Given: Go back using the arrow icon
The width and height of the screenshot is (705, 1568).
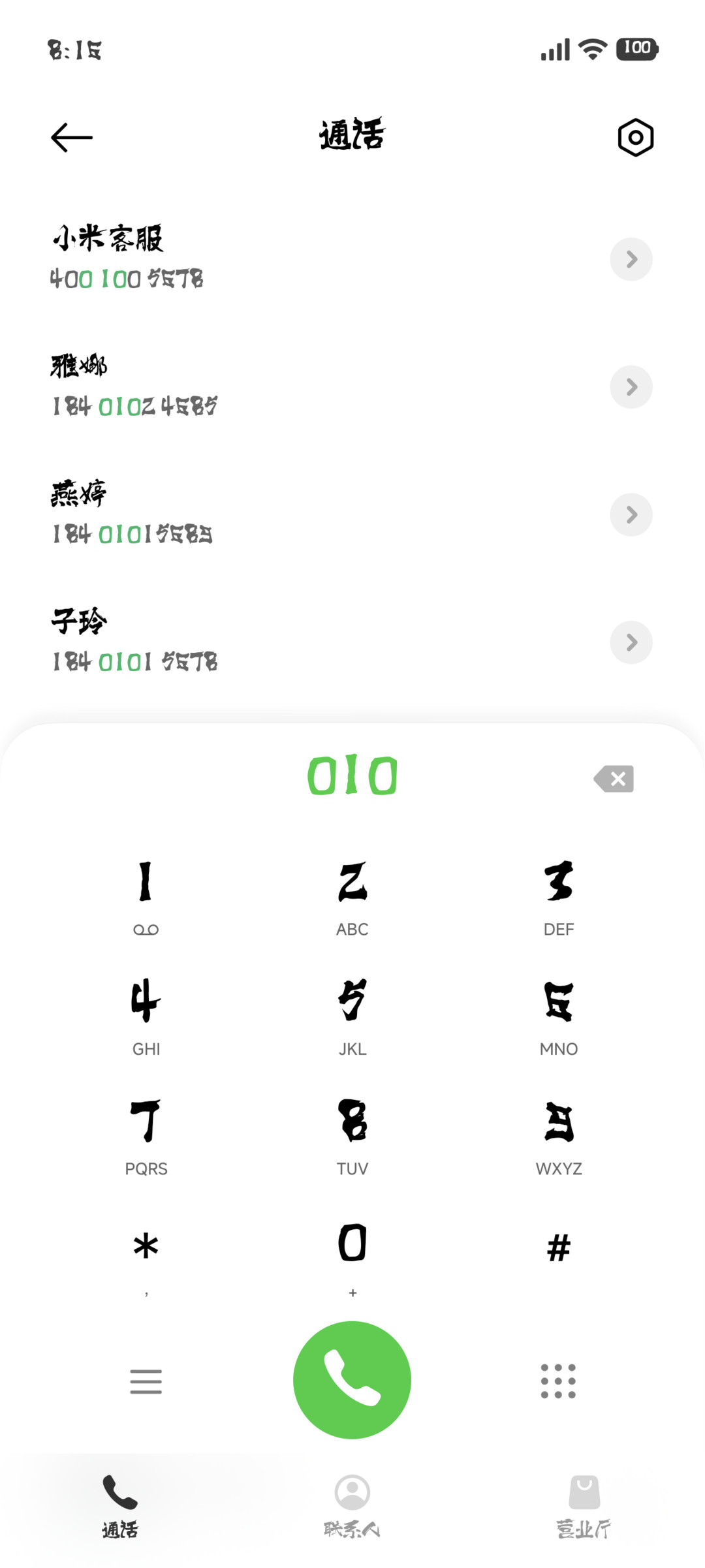Looking at the screenshot, I should pyautogui.click(x=72, y=138).
